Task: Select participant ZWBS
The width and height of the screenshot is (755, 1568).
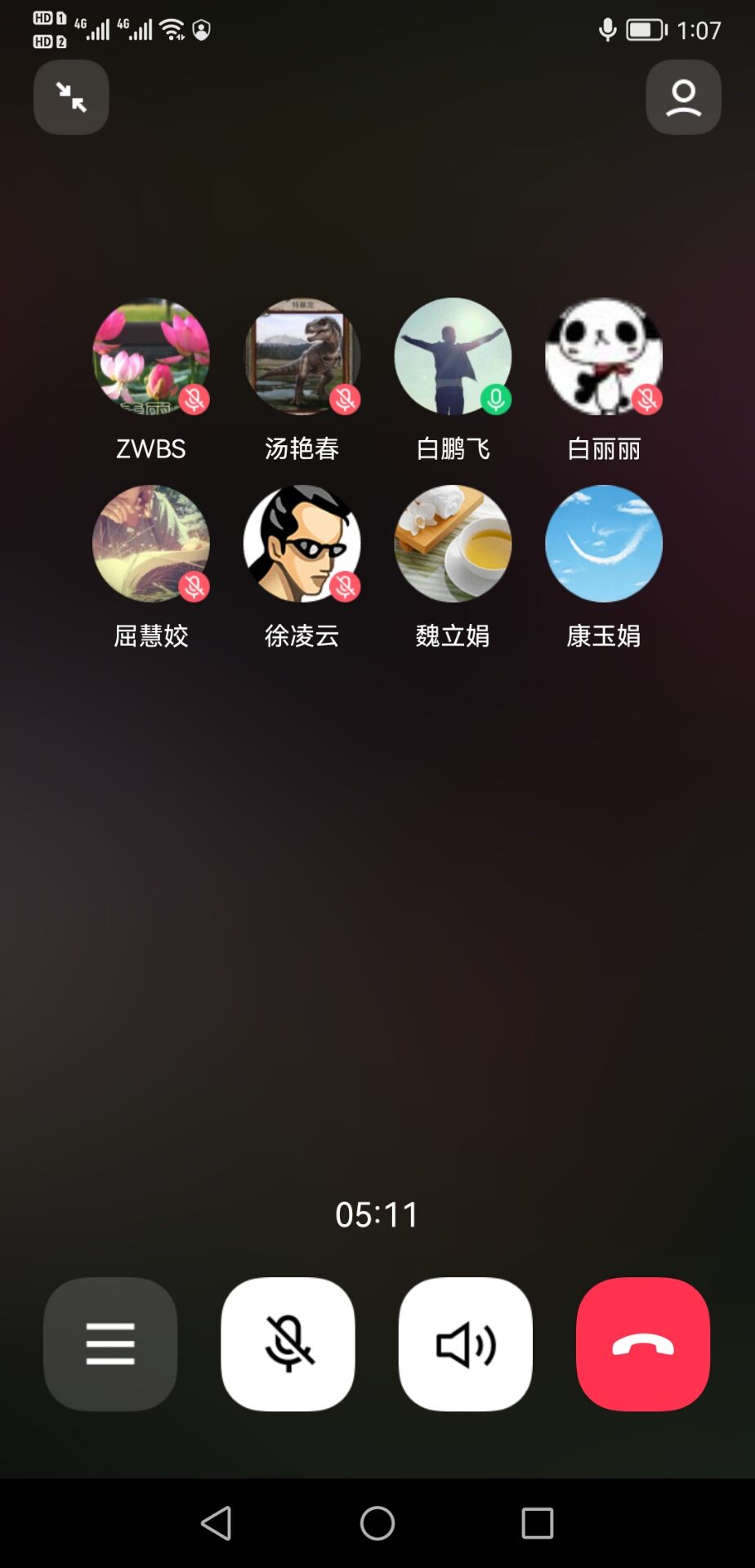Action: point(151,357)
